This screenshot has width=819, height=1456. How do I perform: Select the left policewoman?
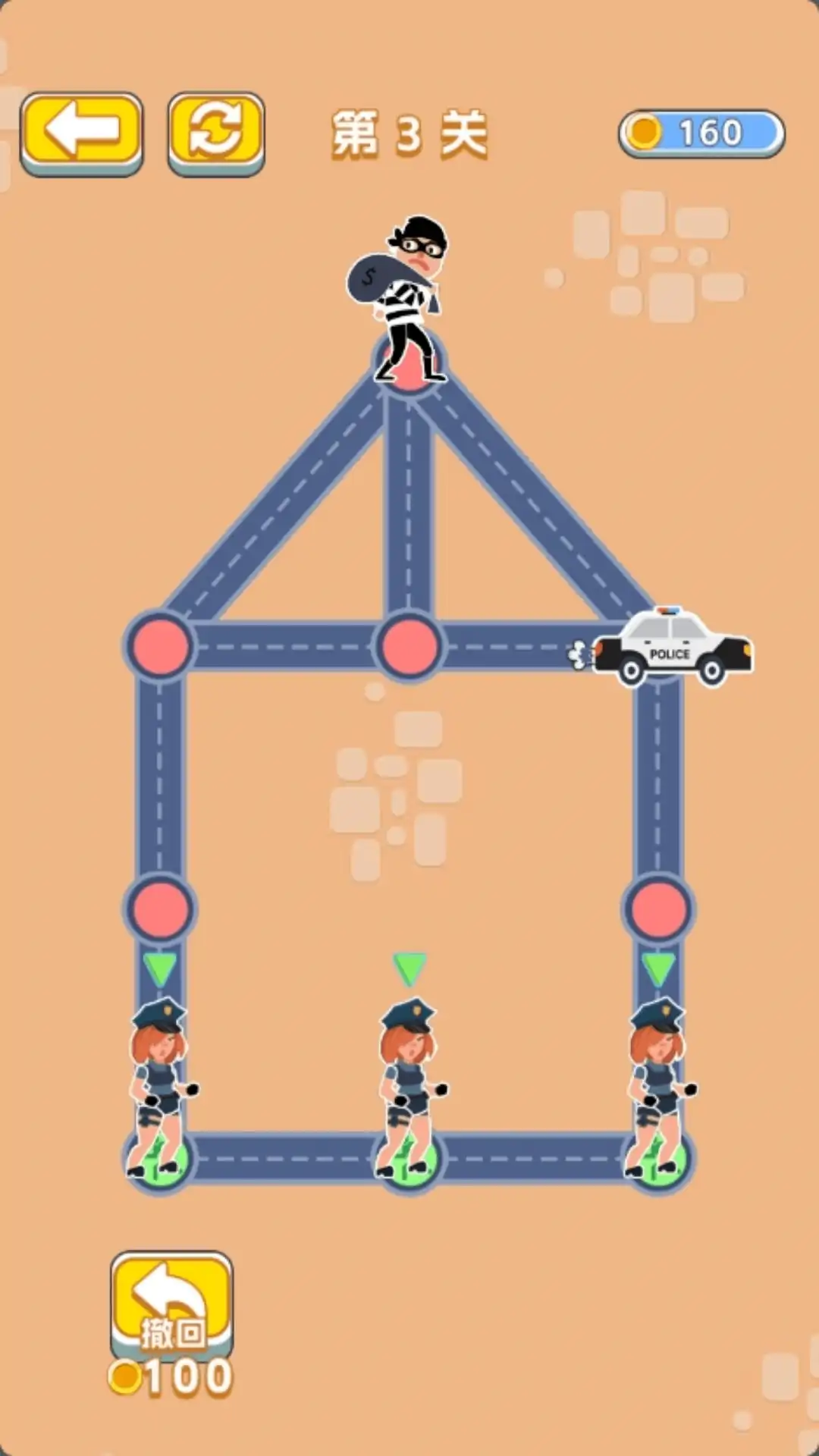click(158, 1088)
